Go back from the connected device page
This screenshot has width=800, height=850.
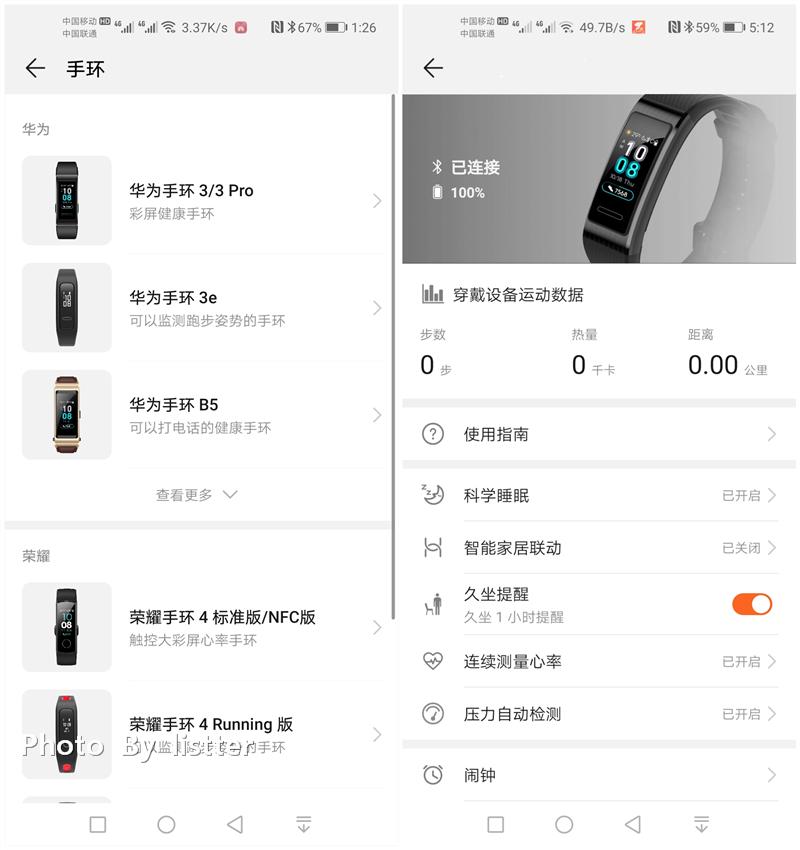point(433,68)
